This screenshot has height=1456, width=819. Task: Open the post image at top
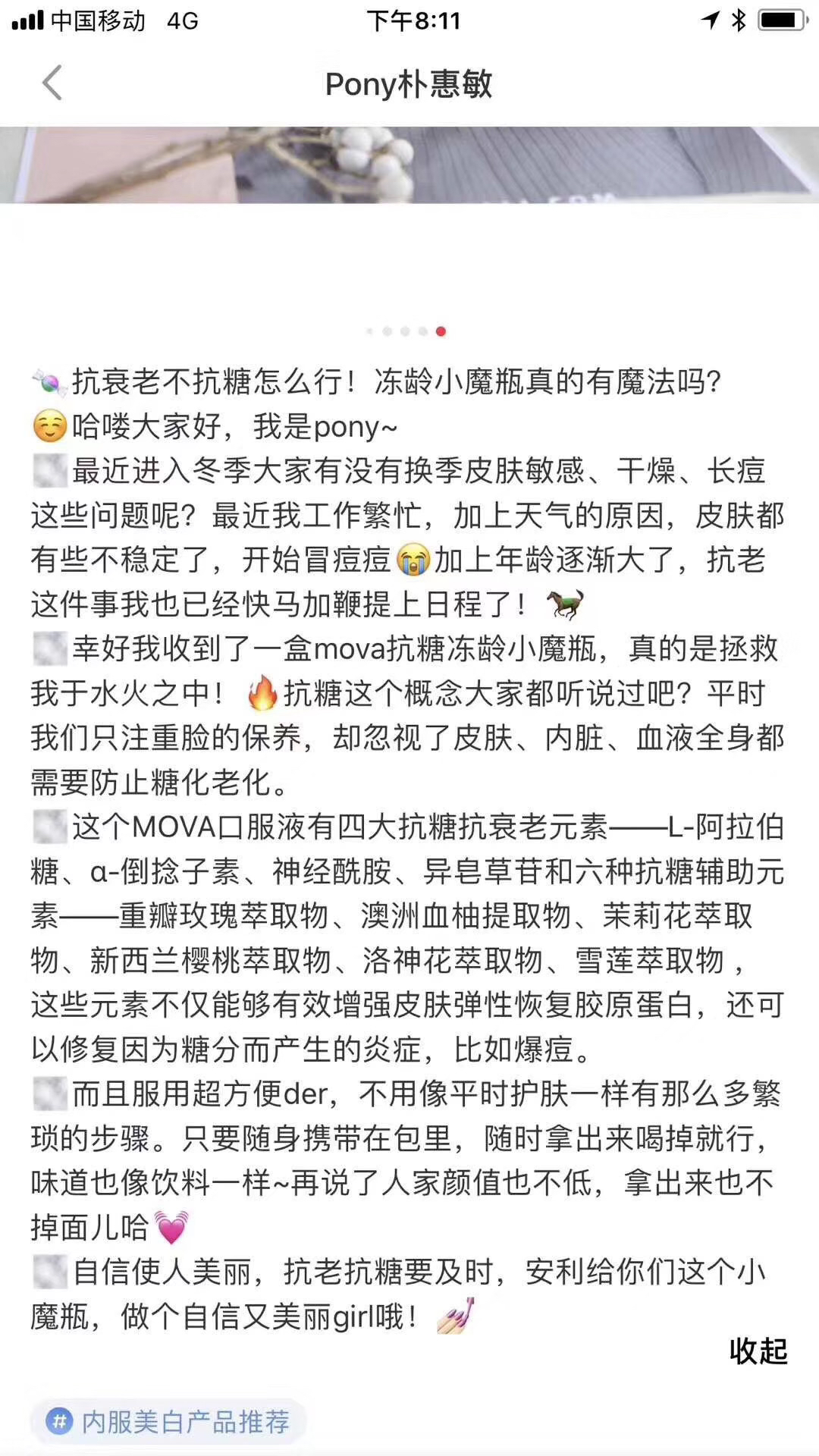pos(409,165)
